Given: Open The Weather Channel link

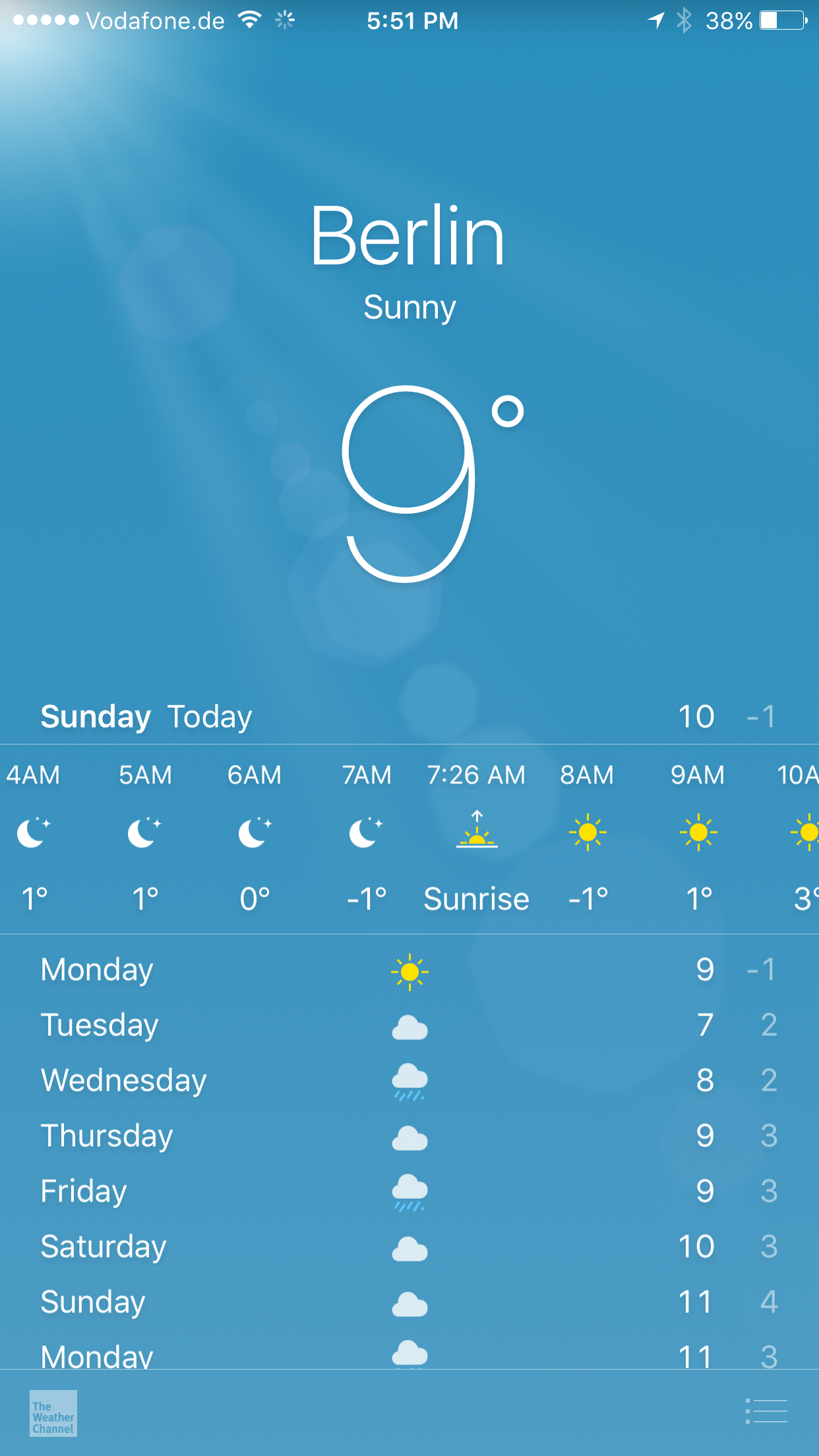Looking at the screenshot, I should click(53, 1413).
